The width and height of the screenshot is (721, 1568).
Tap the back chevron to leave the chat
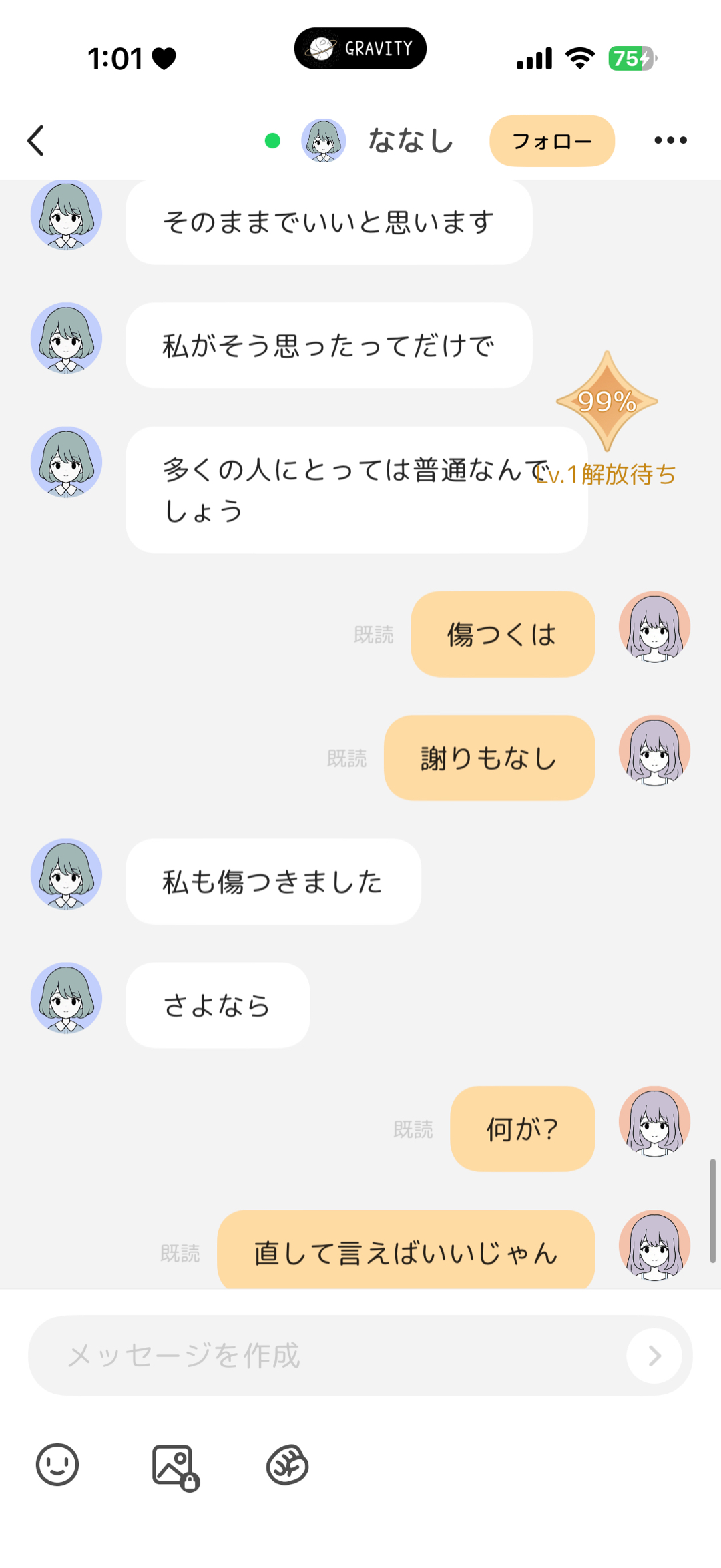[37, 141]
